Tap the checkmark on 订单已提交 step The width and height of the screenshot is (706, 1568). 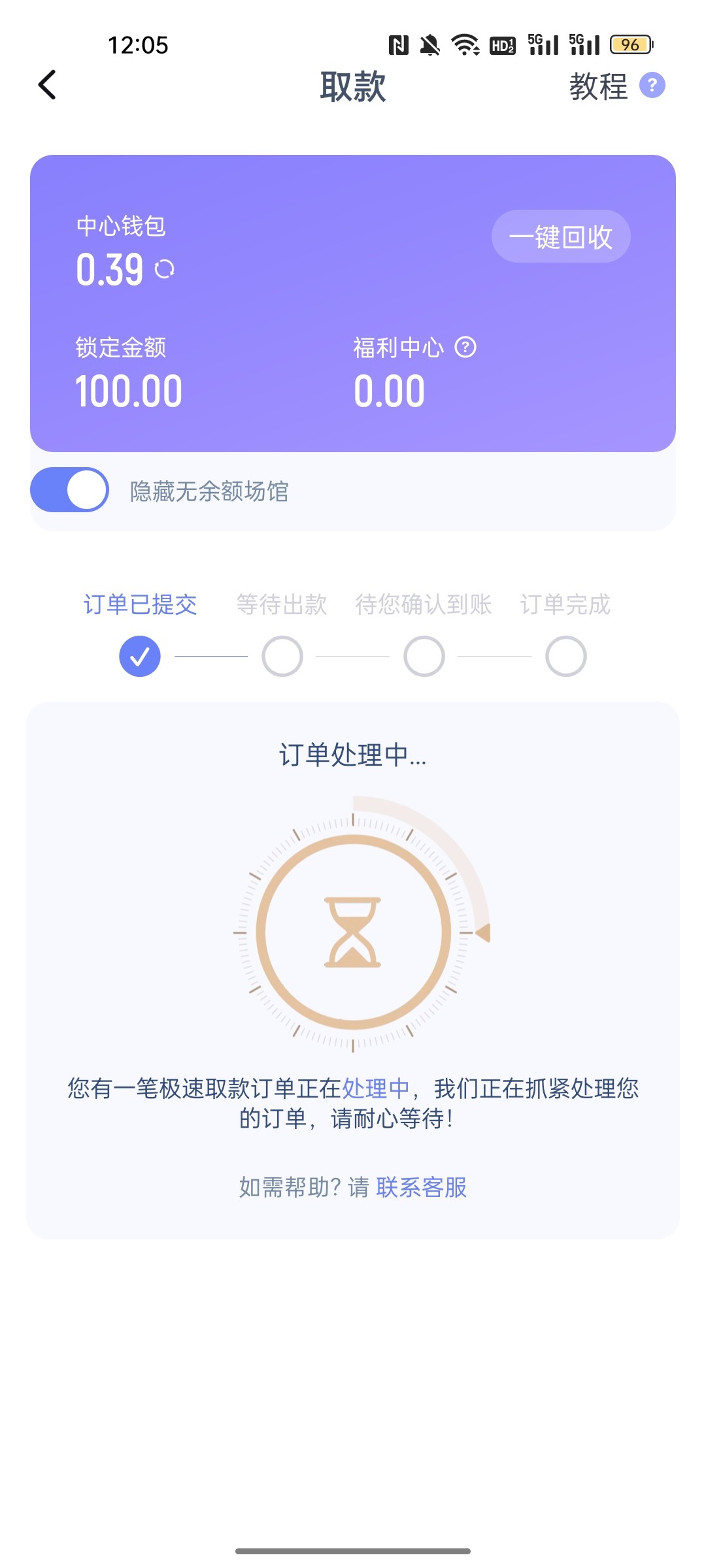pyautogui.click(x=139, y=655)
